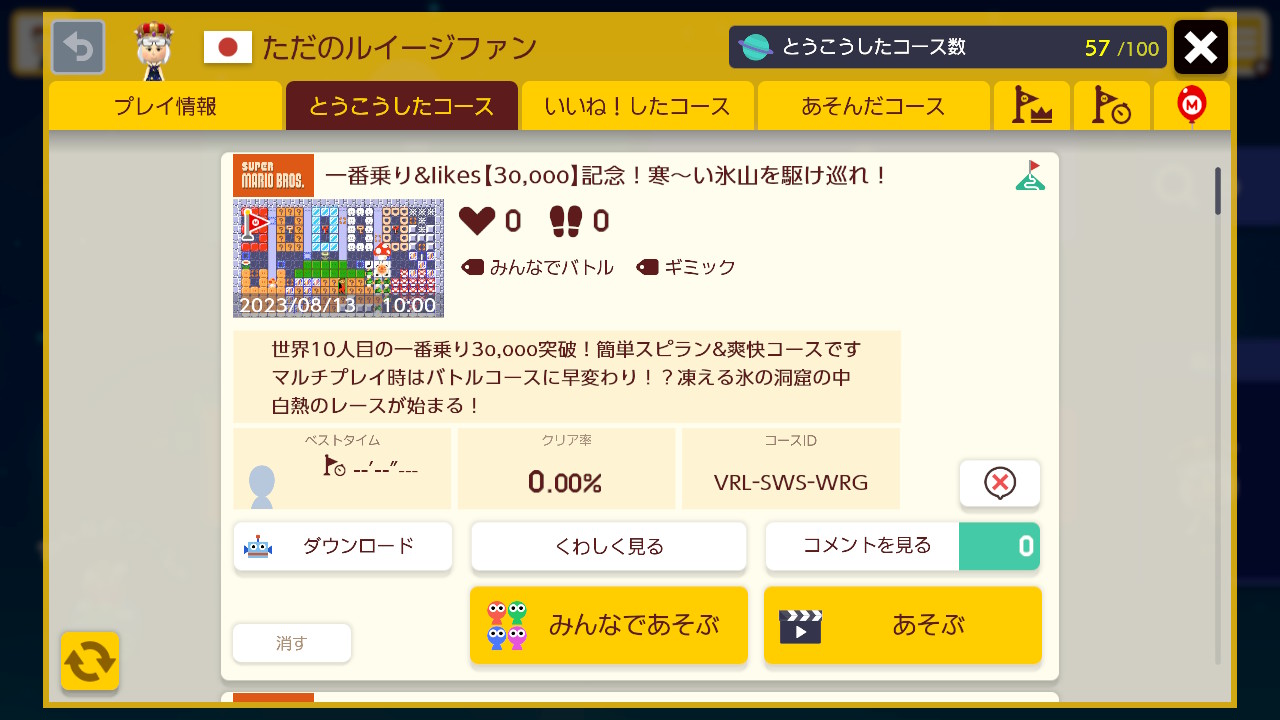1280x720 pixels.
Task: Switch to the いいね!したコース tab
Action: pos(637,107)
